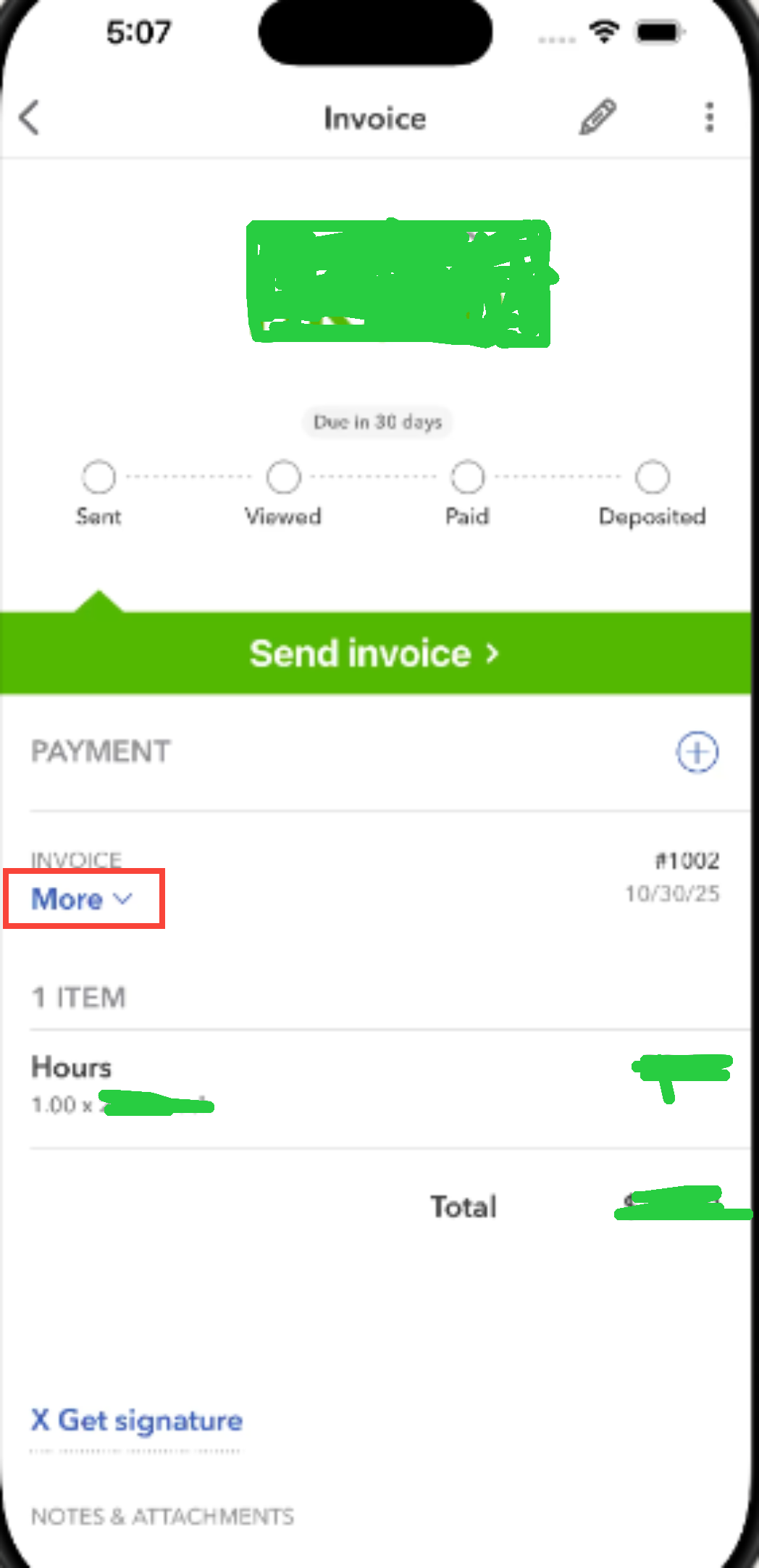Open the three-dot overflow menu
The image size is (759, 1568).
pyautogui.click(x=709, y=117)
